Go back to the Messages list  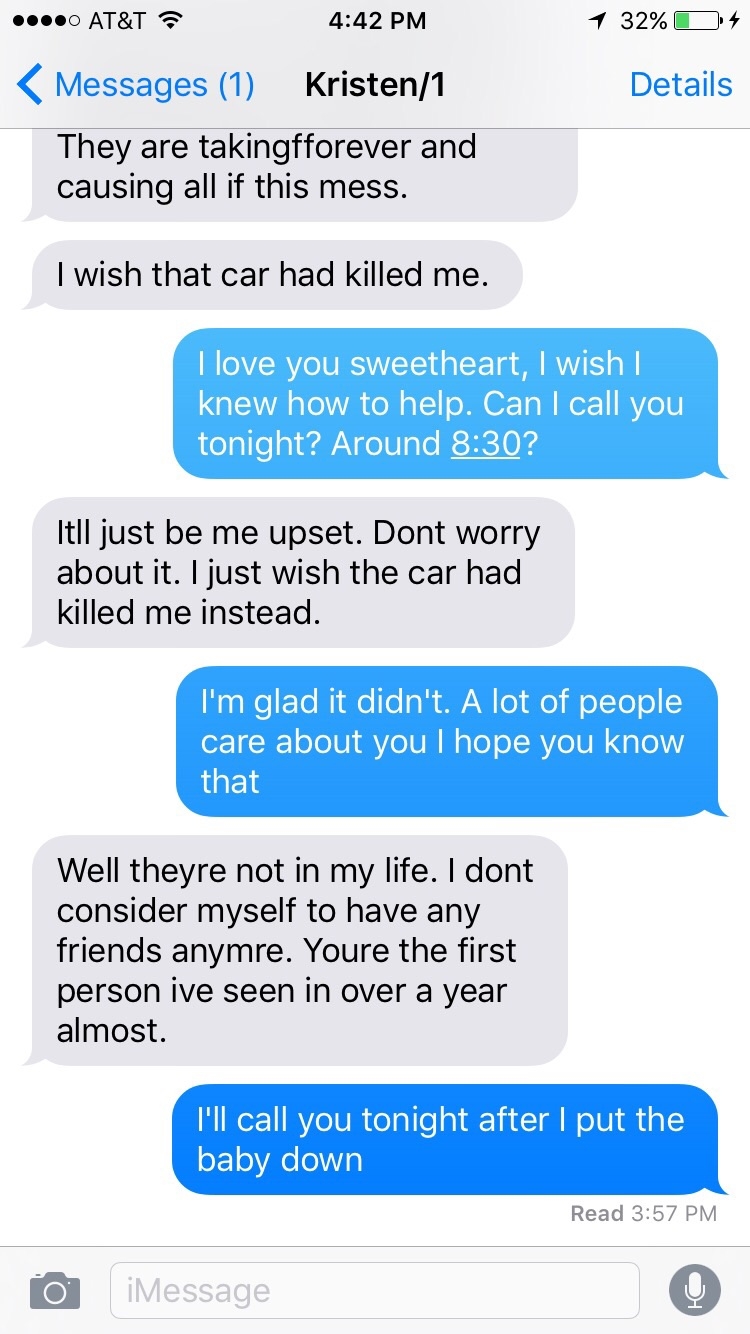tap(135, 85)
